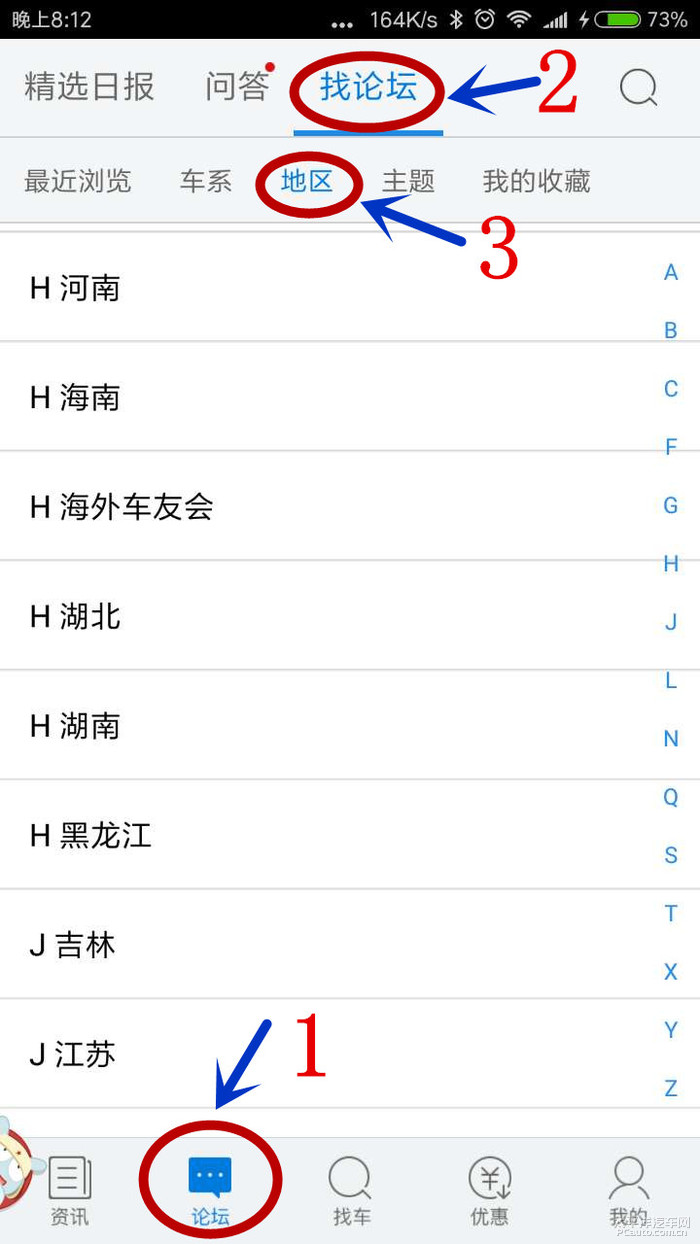Open the search magnifier icon
700x1244 pixels.
(638, 88)
